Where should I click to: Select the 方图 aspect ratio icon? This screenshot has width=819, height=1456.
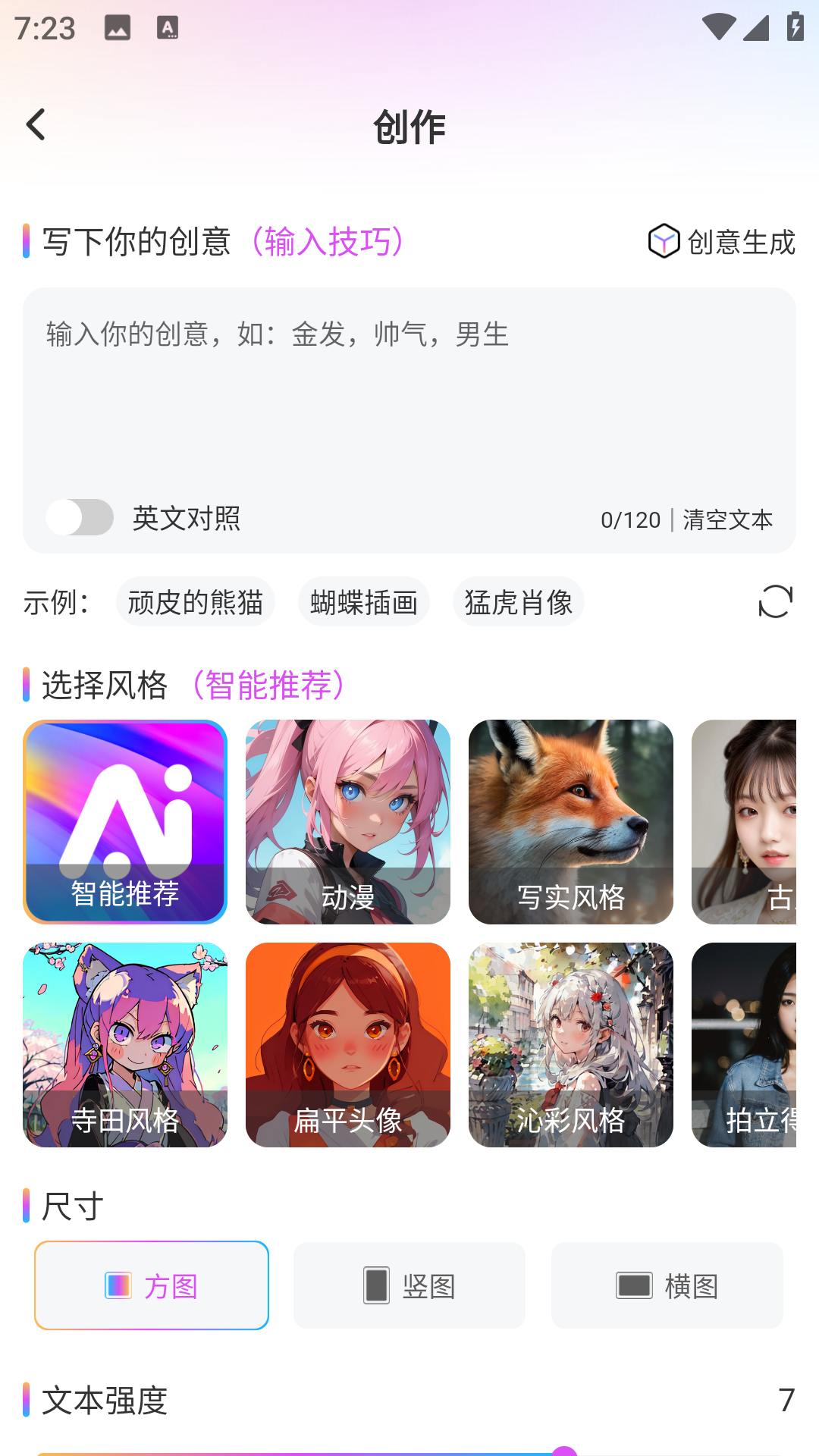pyautogui.click(x=118, y=1285)
